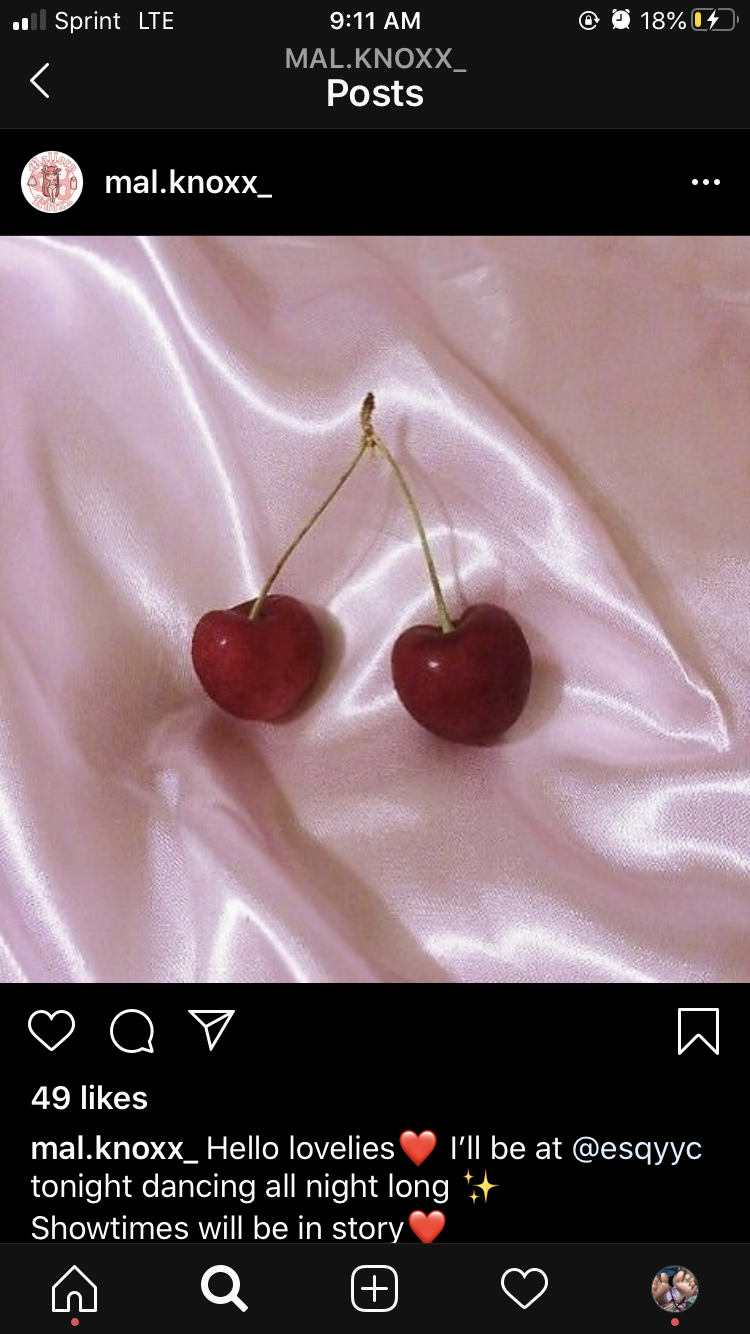
Task: Switch to the Home tab
Action: pos(75,1289)
